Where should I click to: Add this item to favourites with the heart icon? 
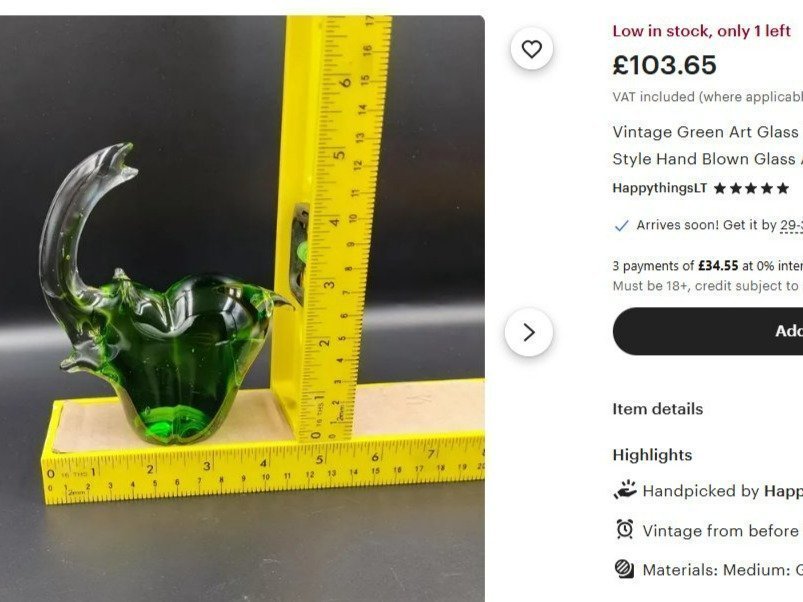pos(531,49)
